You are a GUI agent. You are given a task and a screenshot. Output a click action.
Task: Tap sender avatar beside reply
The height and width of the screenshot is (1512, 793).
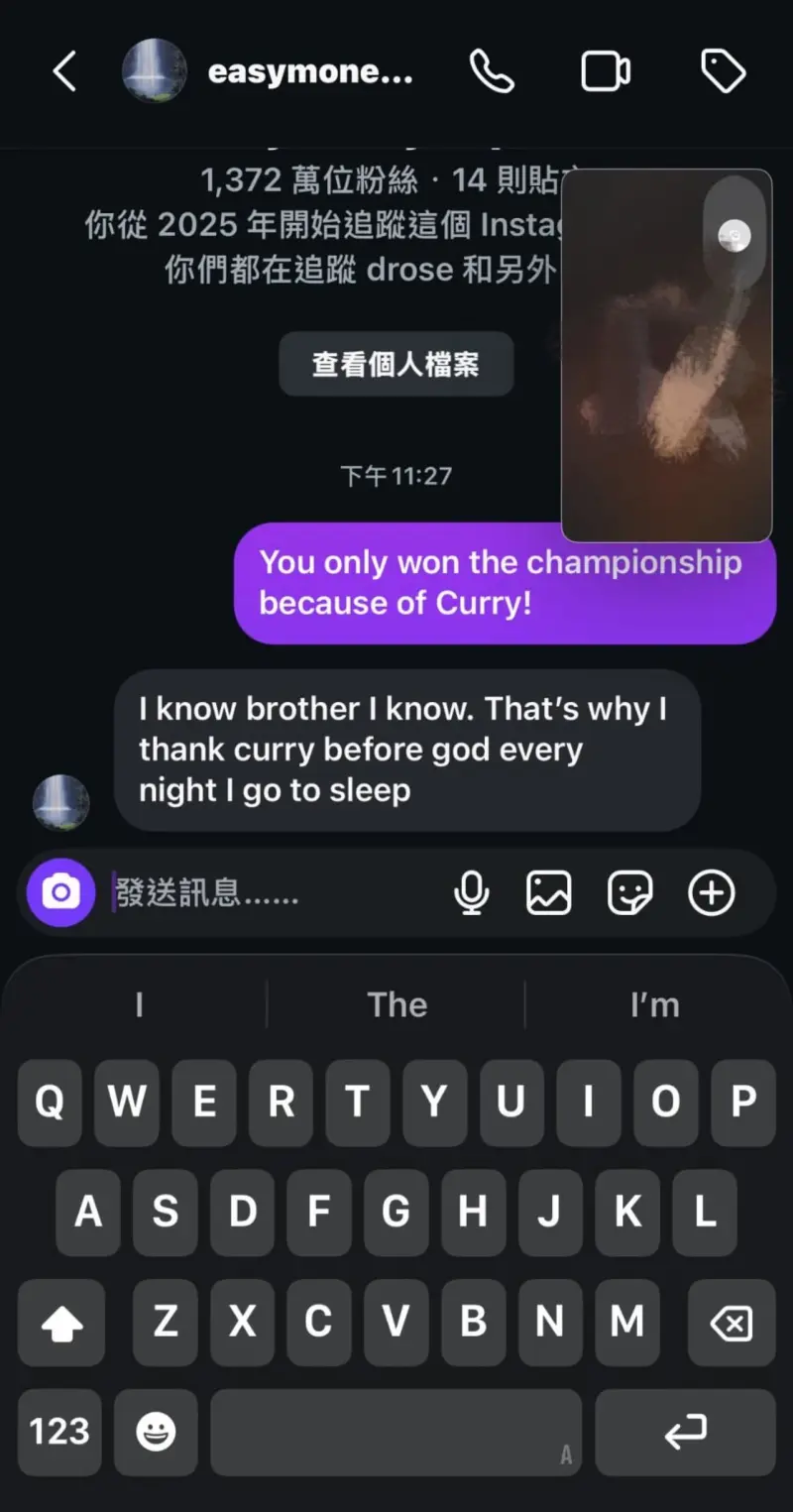(61, 802)
